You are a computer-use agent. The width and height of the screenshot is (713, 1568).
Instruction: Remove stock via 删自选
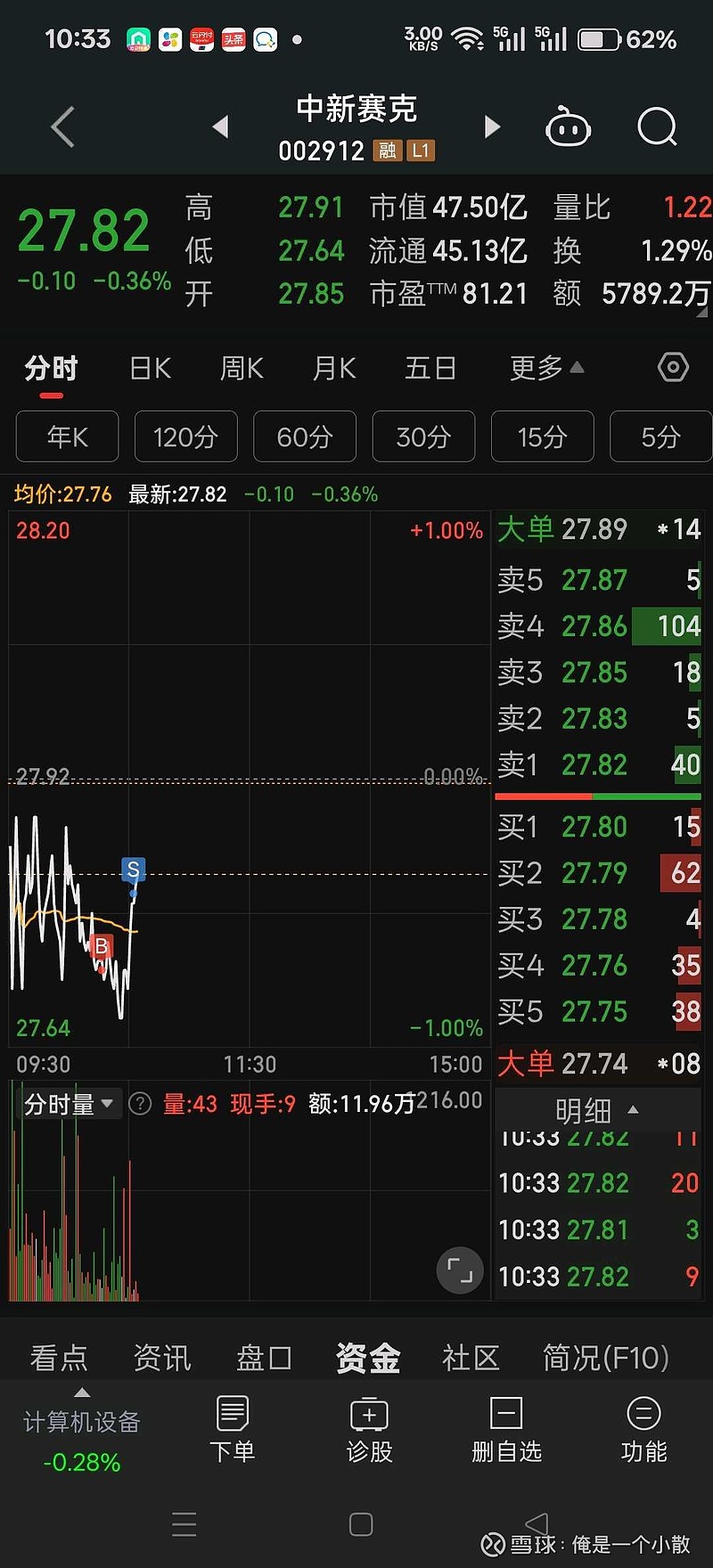pyautogui.click(x=506, y=1429)
